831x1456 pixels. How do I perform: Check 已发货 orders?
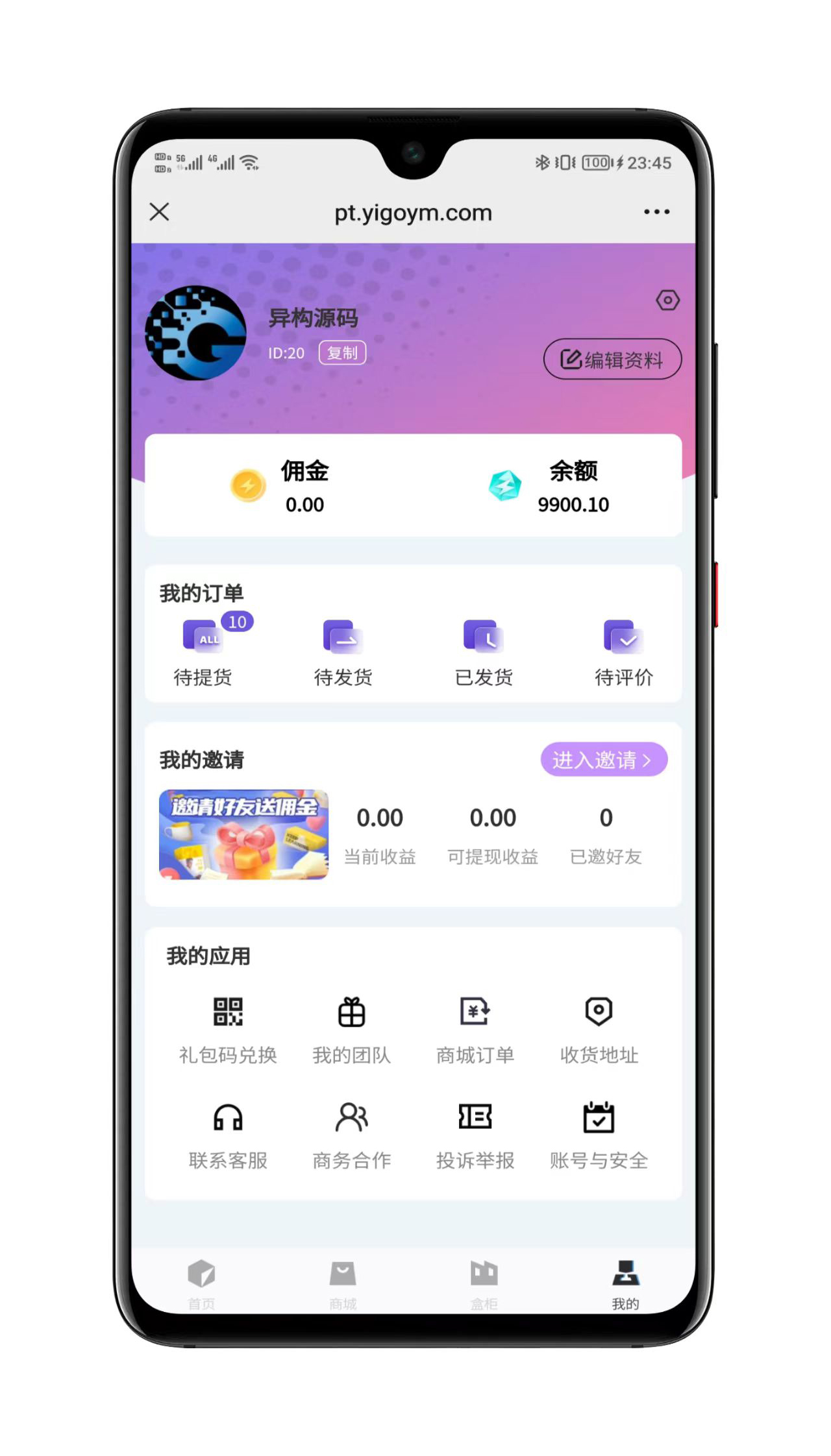coord(484,651)
